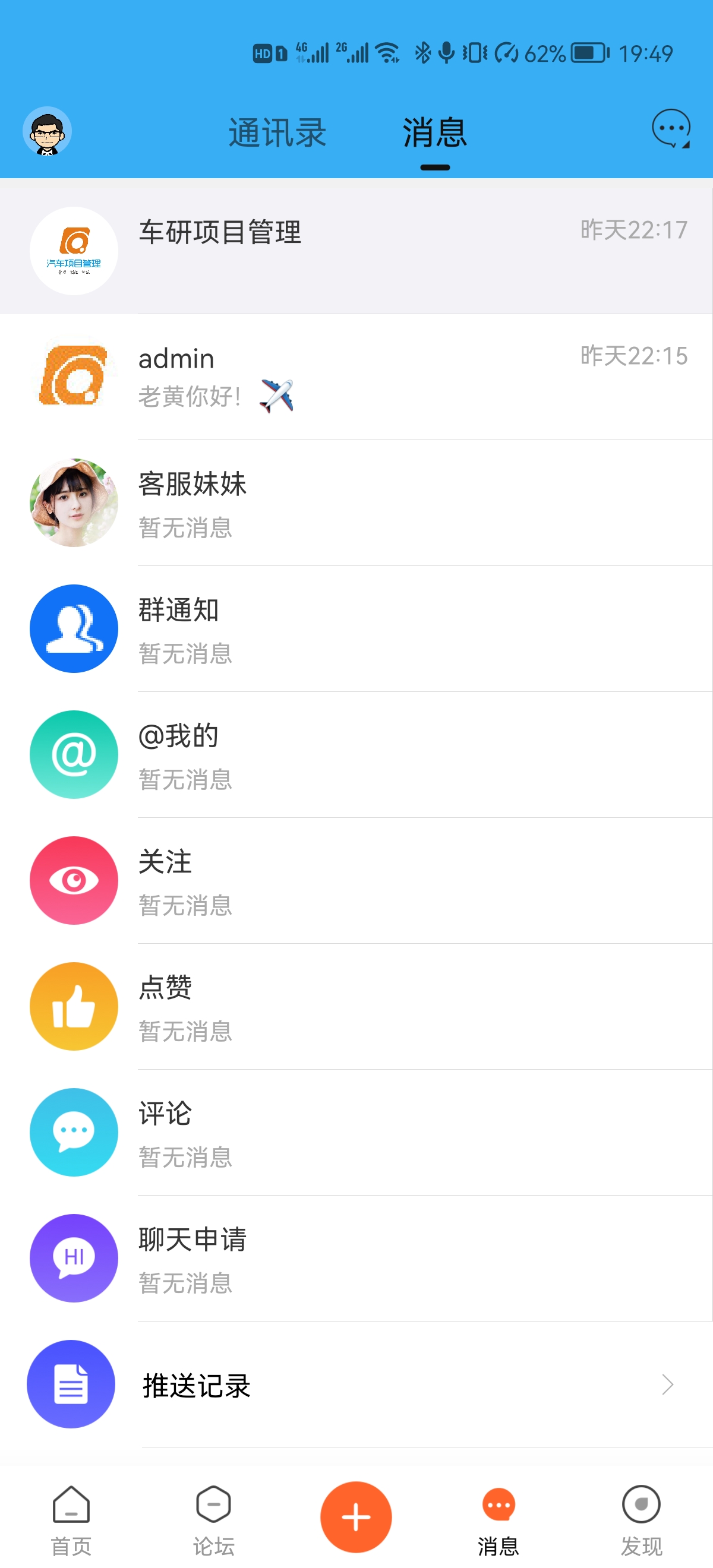Open the 点赞 likes thumbs-up icon
The width and height of the screenshot is (713, 1568).
tap(73, 1006)
